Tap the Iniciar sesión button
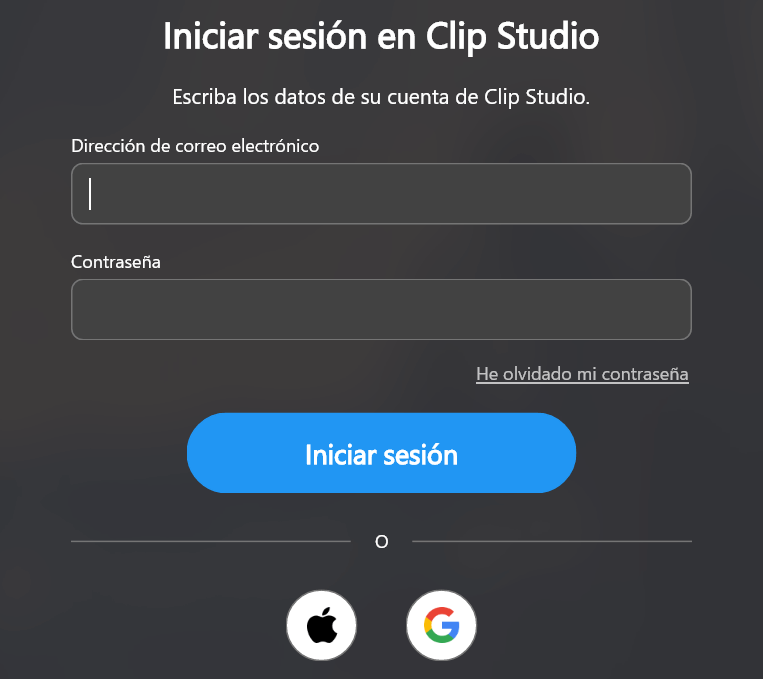 [381, 454]
